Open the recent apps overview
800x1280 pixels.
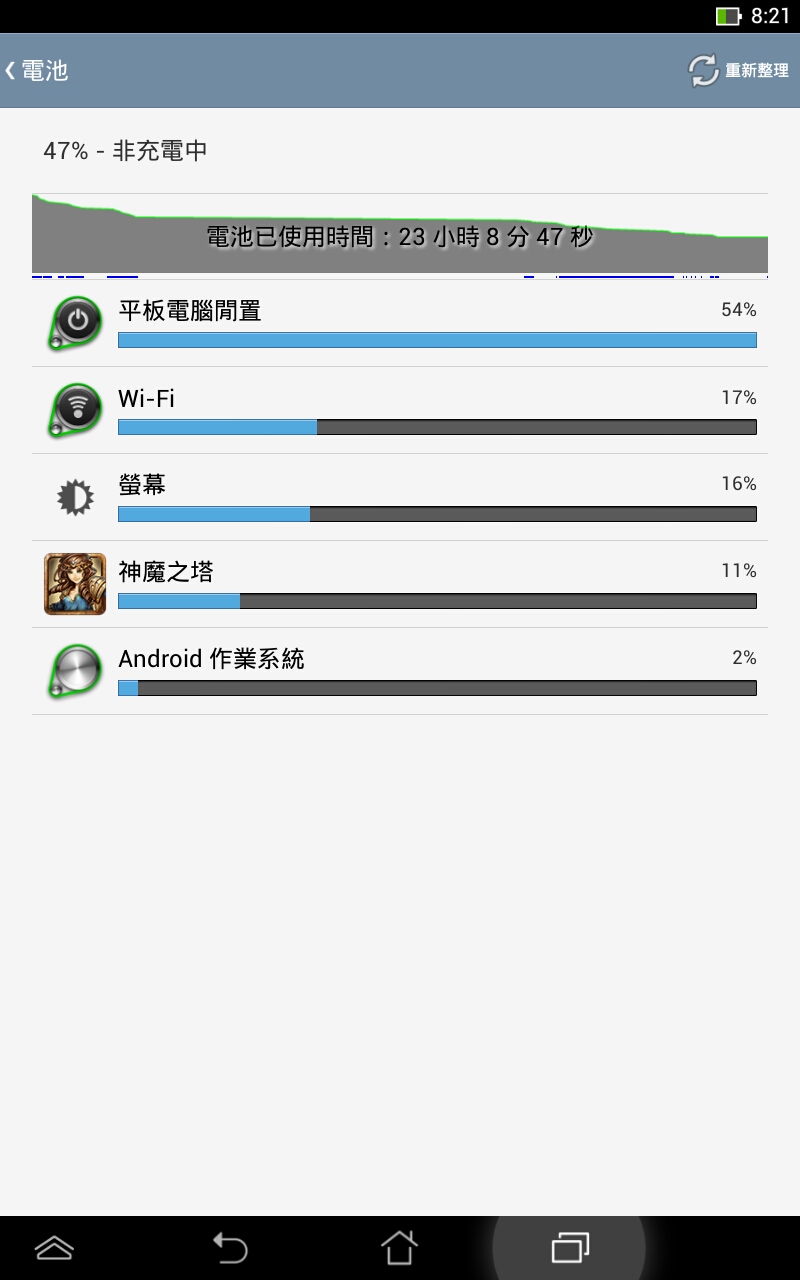570,1247
